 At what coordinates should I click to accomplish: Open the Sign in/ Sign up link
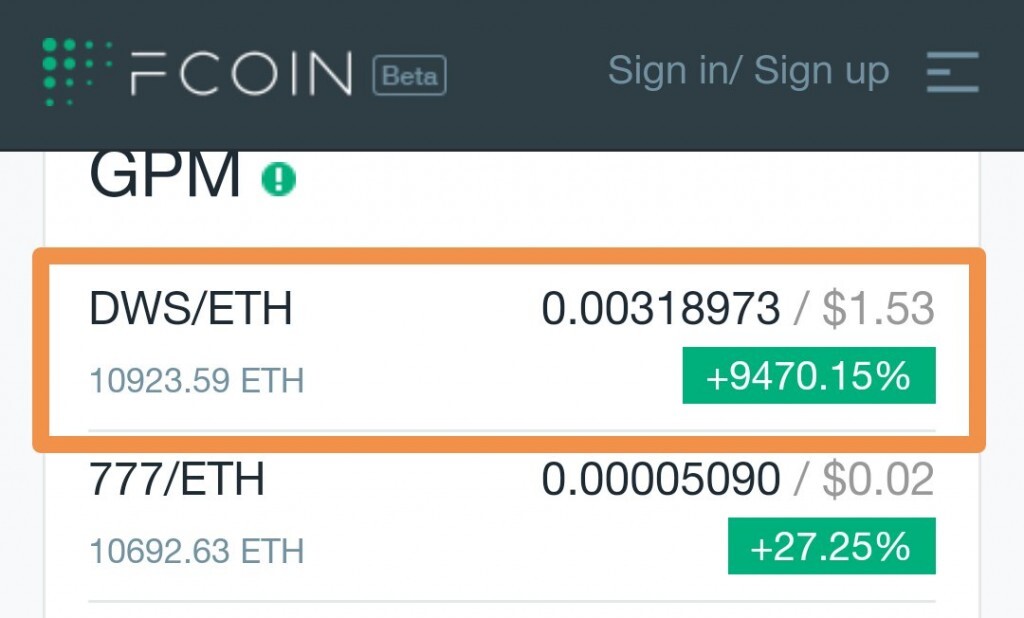click(x=748, y=72)
